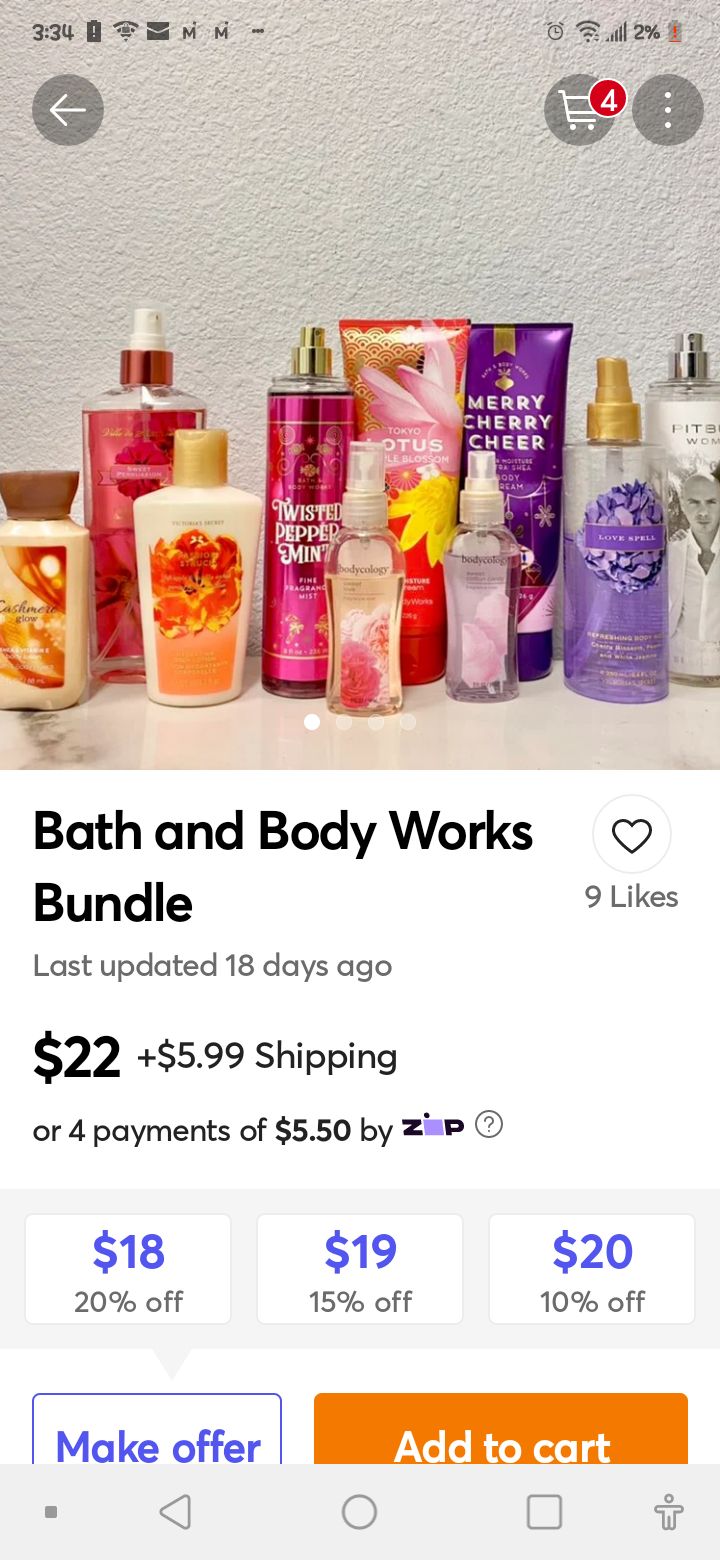Tap Make offer button

(157, 1430)
